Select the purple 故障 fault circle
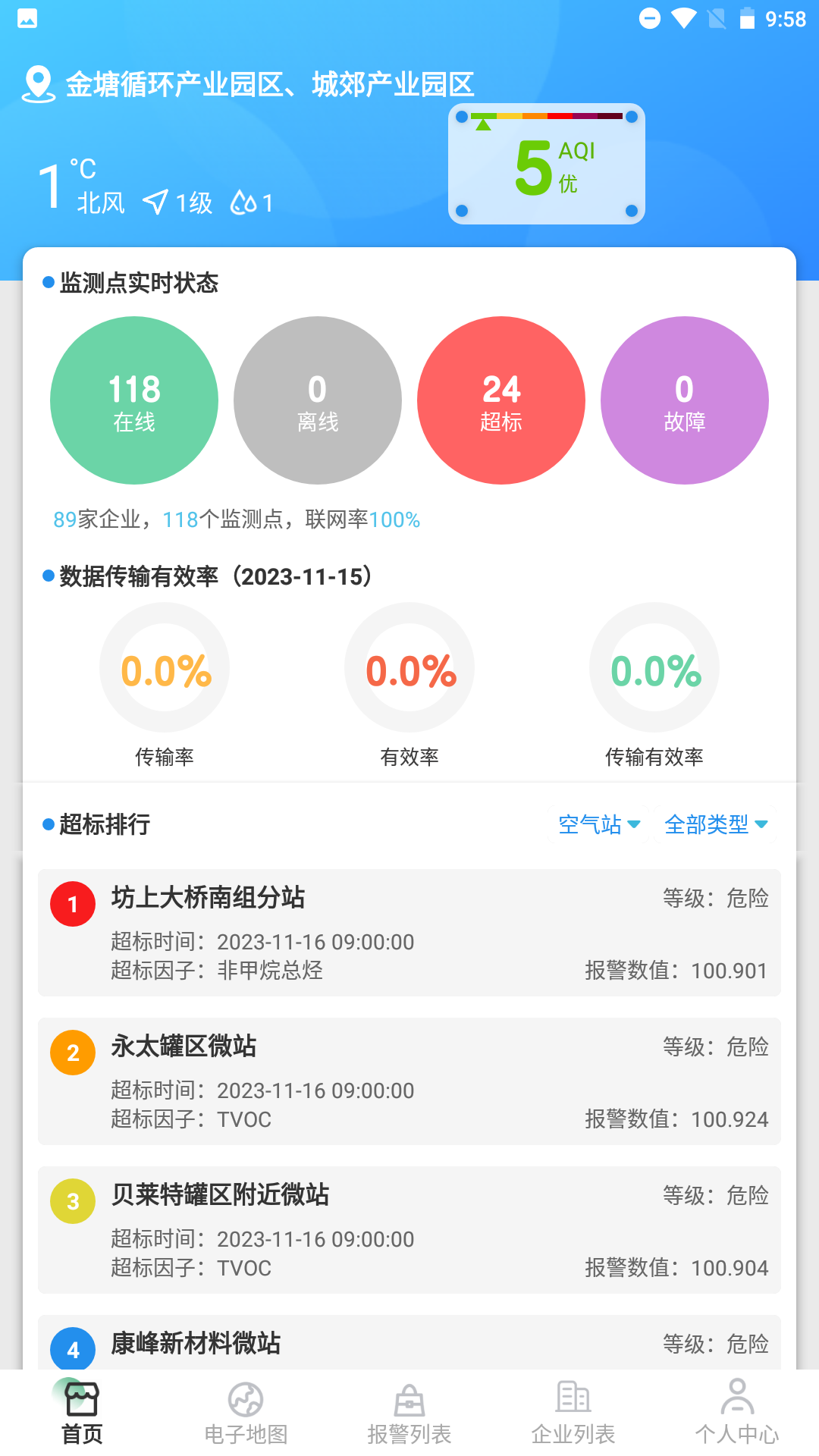Image resolution: width=819 pixels, height=1456 pixels. (684, 400)
